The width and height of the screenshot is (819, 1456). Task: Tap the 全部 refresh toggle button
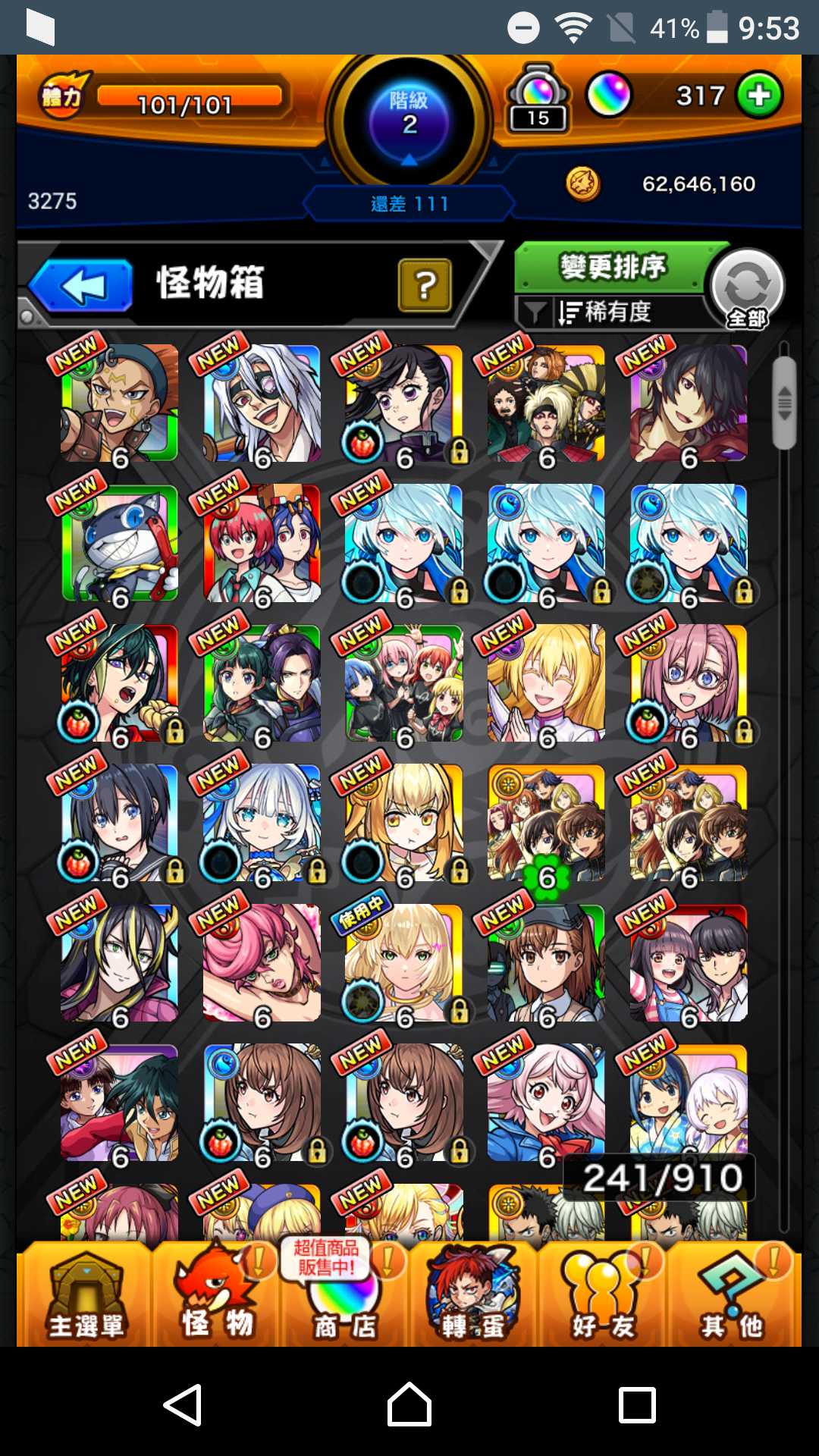point(747,288)
